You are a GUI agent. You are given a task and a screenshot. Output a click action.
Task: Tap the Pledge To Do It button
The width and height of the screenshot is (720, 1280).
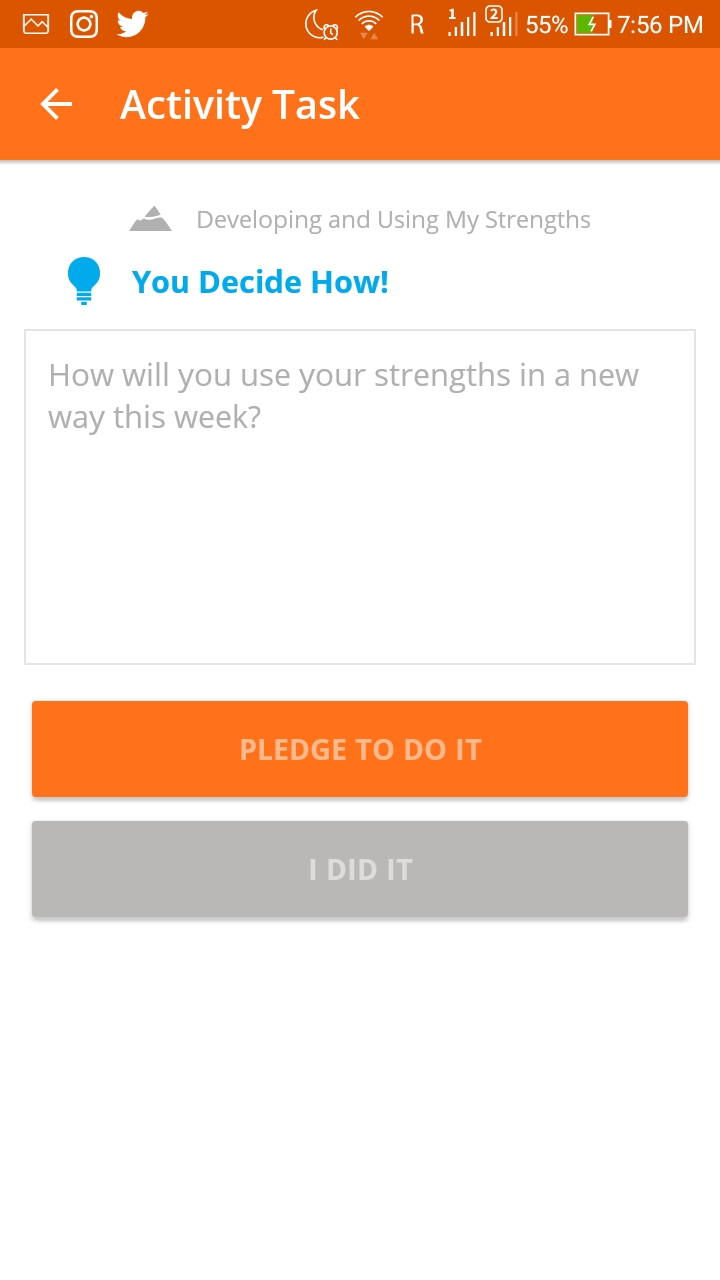[360, 749]
